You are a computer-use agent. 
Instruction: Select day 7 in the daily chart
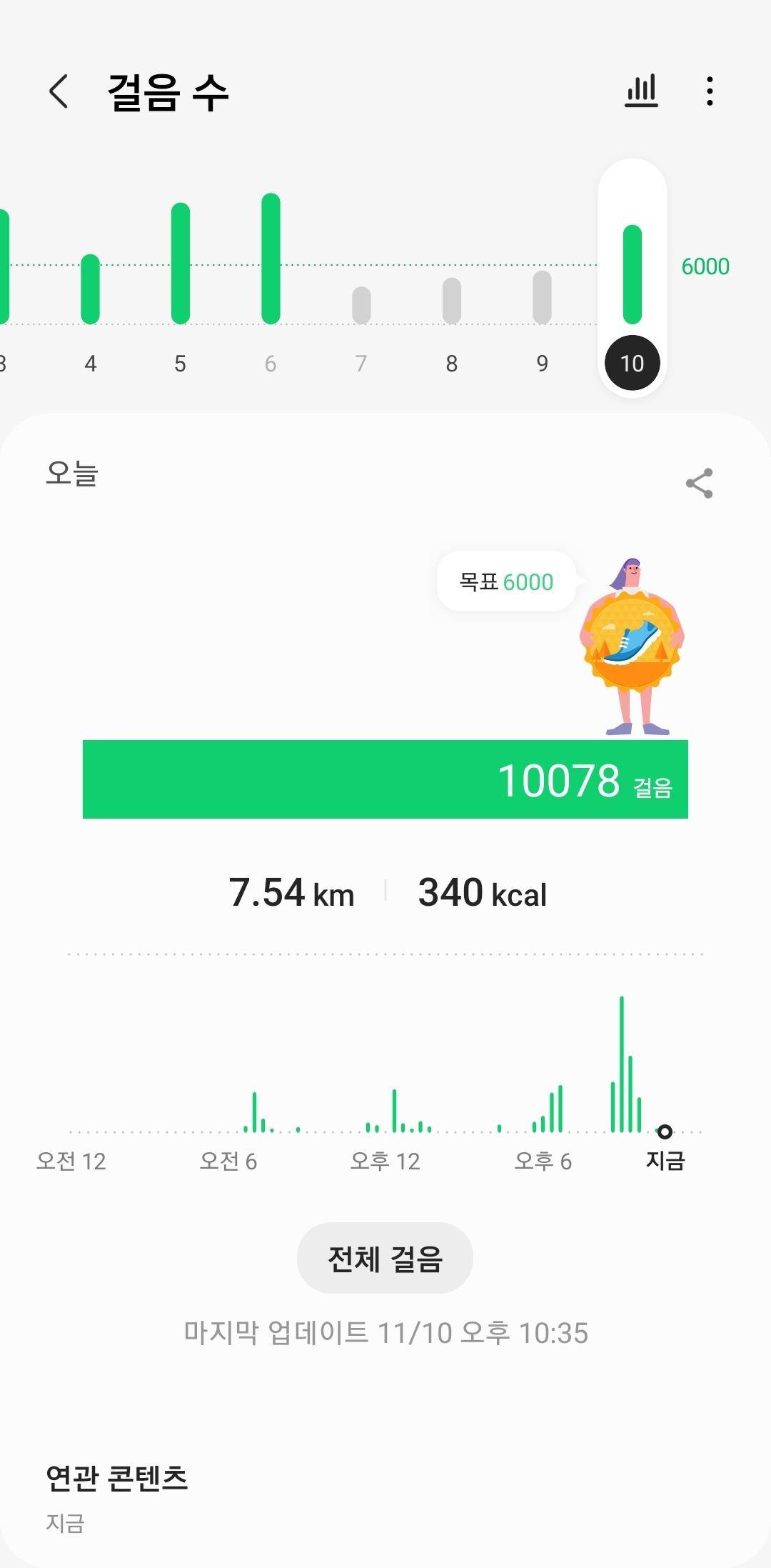click(361, 306)
